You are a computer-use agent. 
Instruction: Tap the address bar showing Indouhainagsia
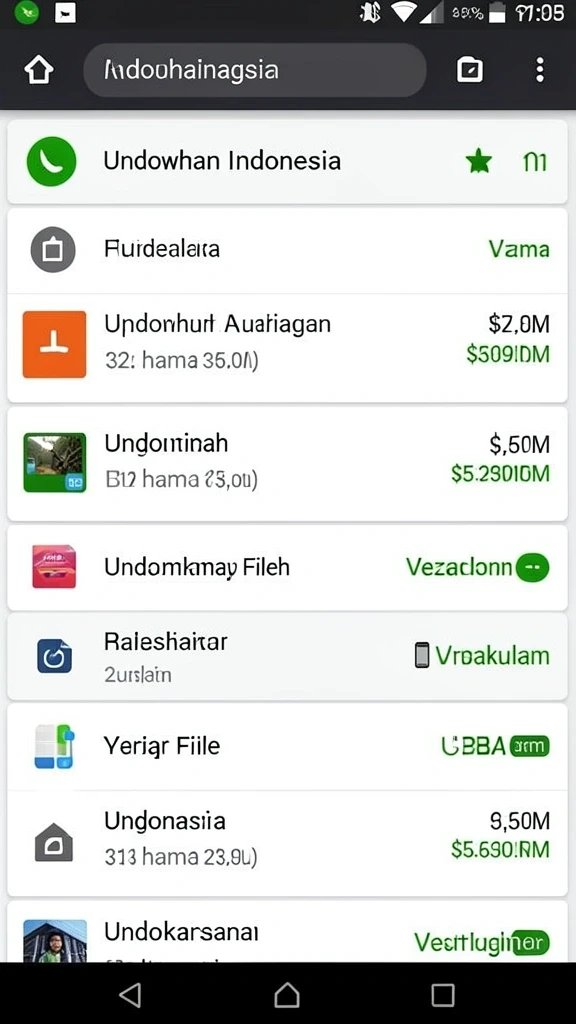pos(255,70)
